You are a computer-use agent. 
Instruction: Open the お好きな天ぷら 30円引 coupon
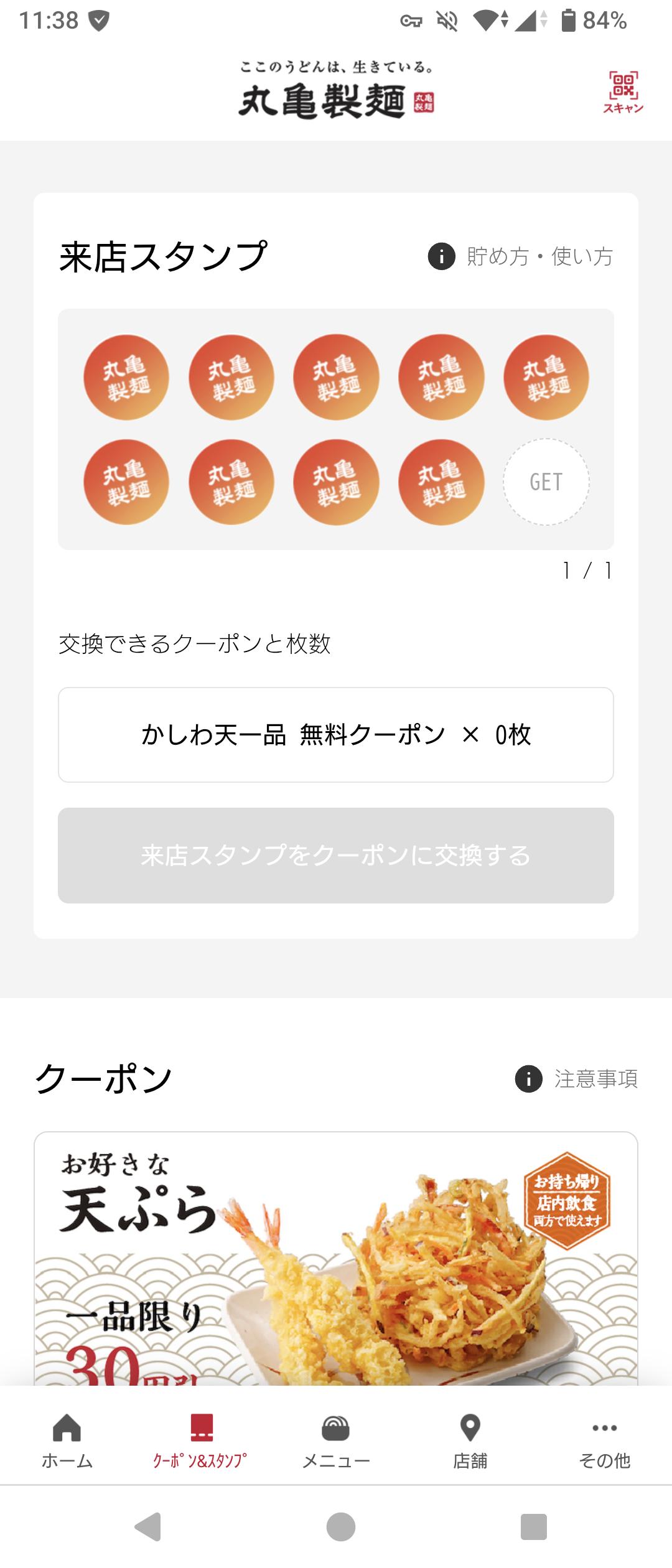point(336,1263)
